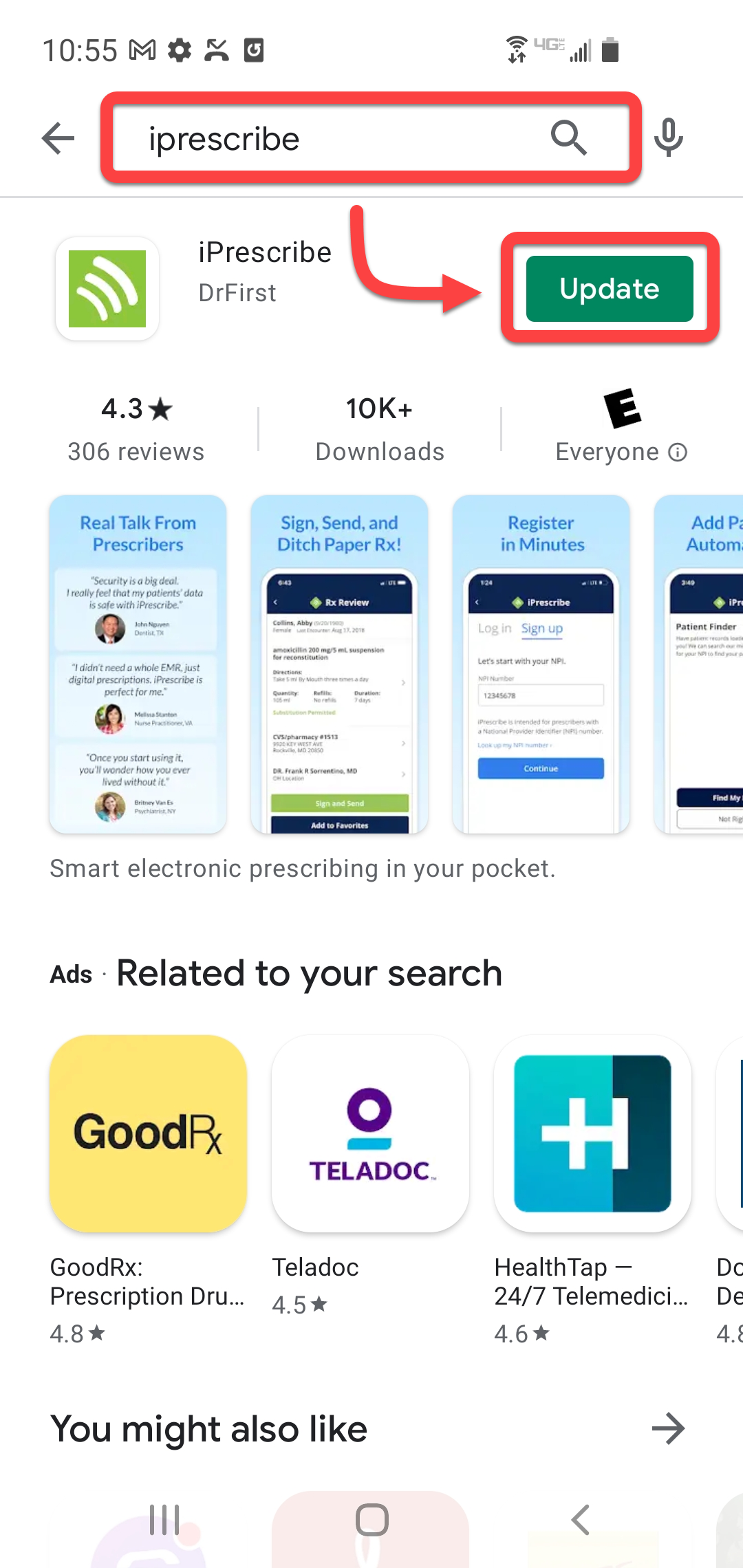Start voice search with the microphone
The image size is (743, 1568).
pos(668,138)
